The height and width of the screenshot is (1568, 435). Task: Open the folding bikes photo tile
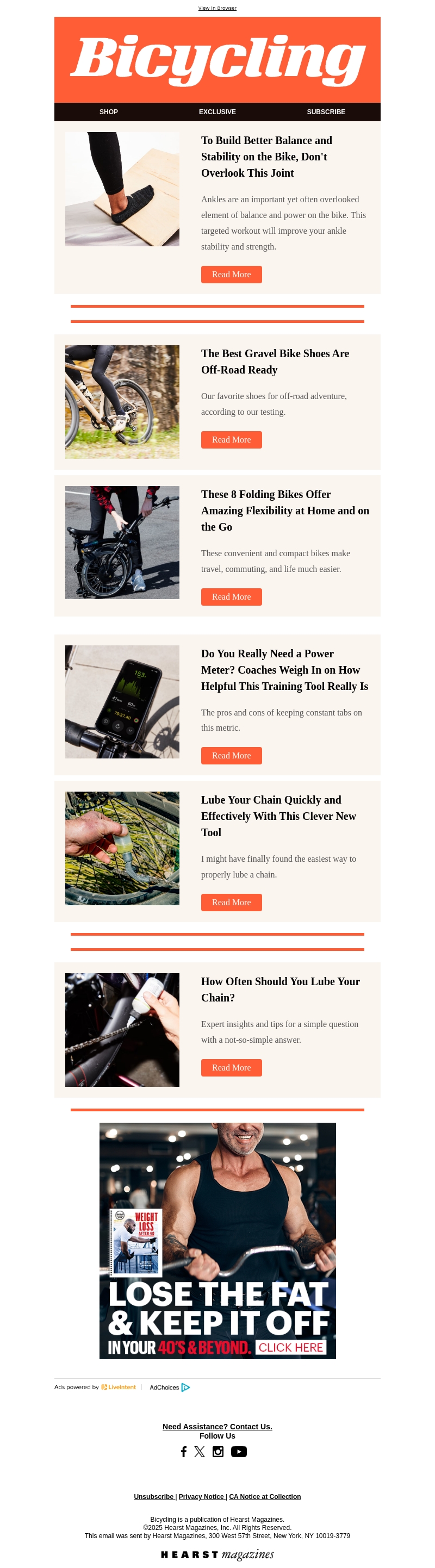click(122, 543)
